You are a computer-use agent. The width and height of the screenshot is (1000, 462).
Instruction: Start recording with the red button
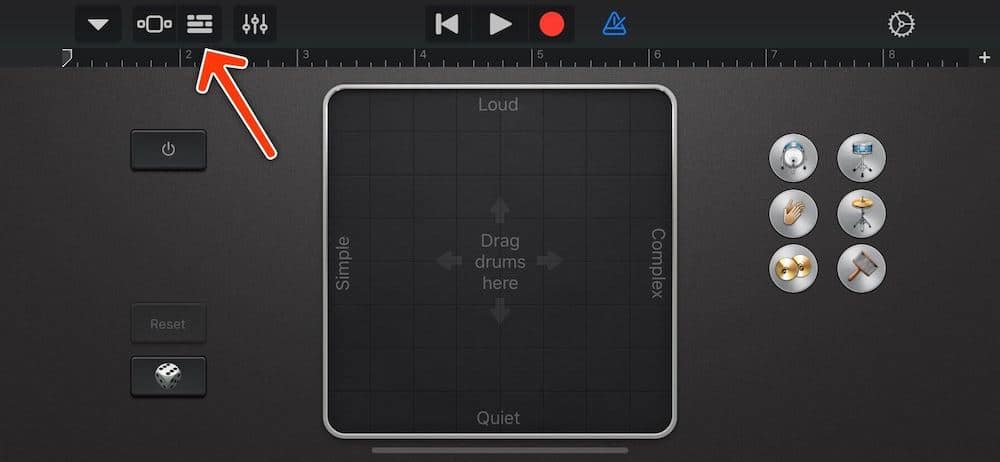(552, 24)
